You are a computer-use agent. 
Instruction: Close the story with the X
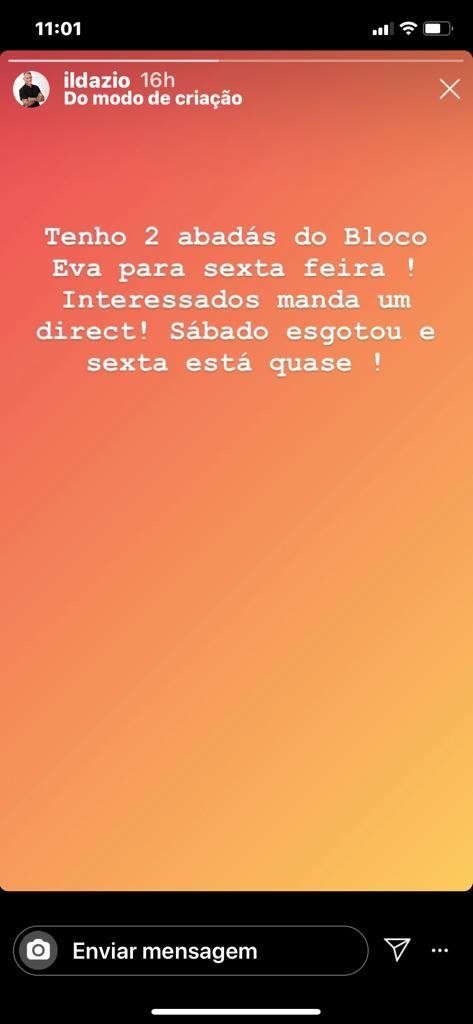pos(449,89)
